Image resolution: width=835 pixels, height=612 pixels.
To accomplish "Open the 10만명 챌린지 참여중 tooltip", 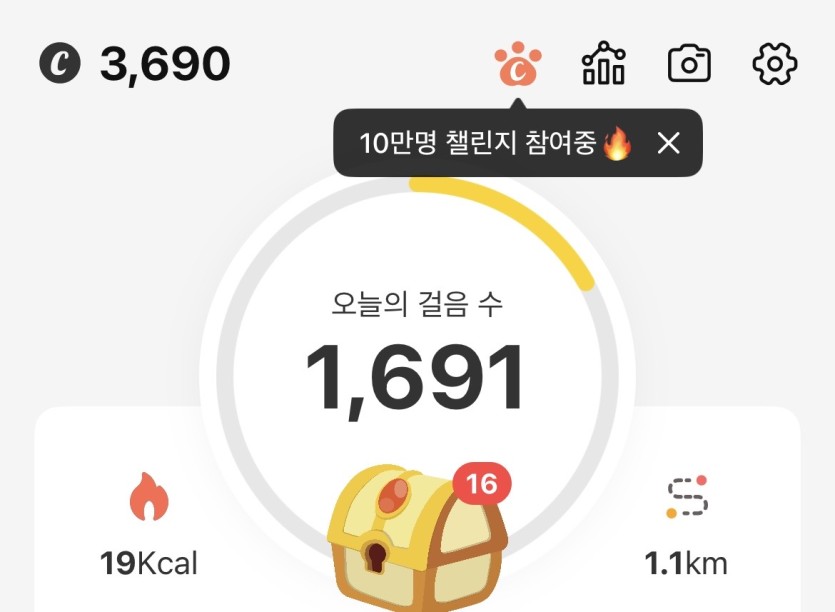I will [495, 143].
